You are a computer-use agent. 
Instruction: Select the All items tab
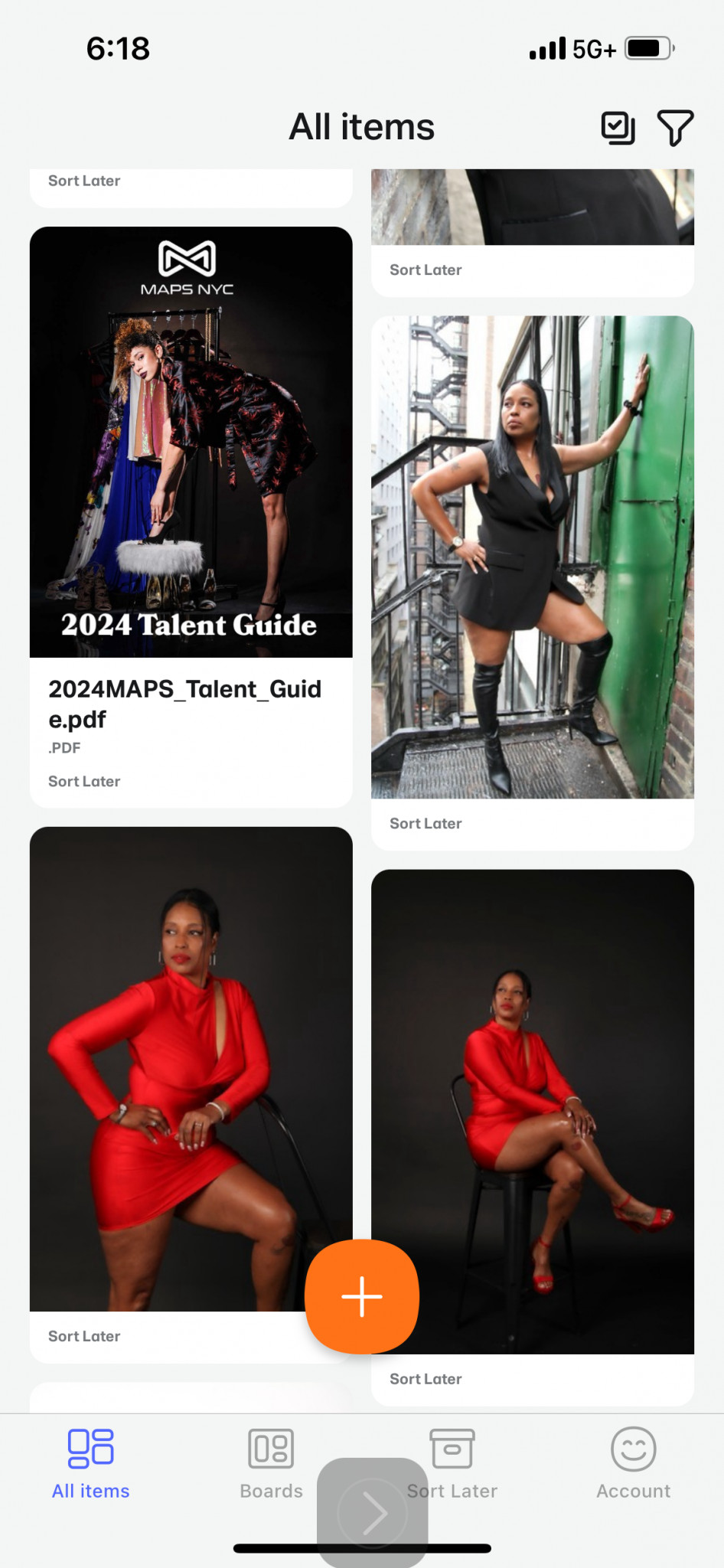[90, 1464]
